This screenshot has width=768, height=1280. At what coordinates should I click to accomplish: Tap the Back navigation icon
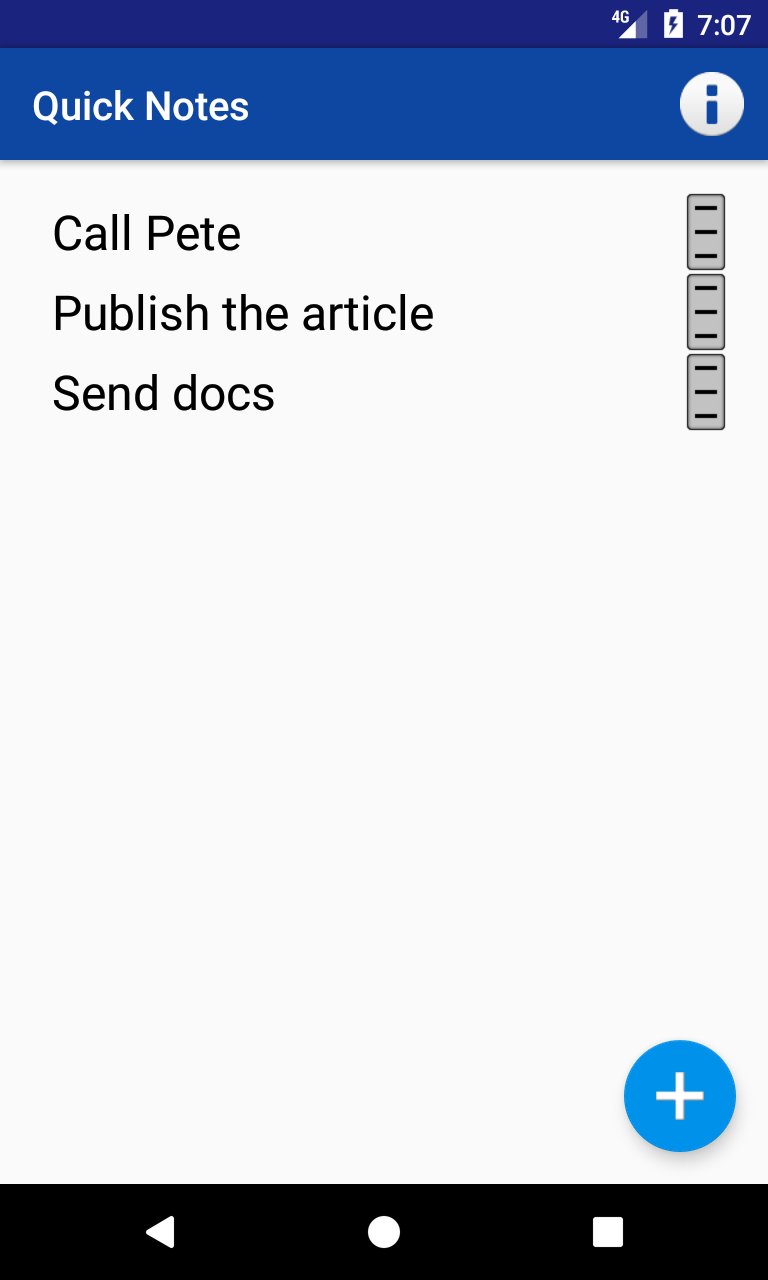point(160,1232)
